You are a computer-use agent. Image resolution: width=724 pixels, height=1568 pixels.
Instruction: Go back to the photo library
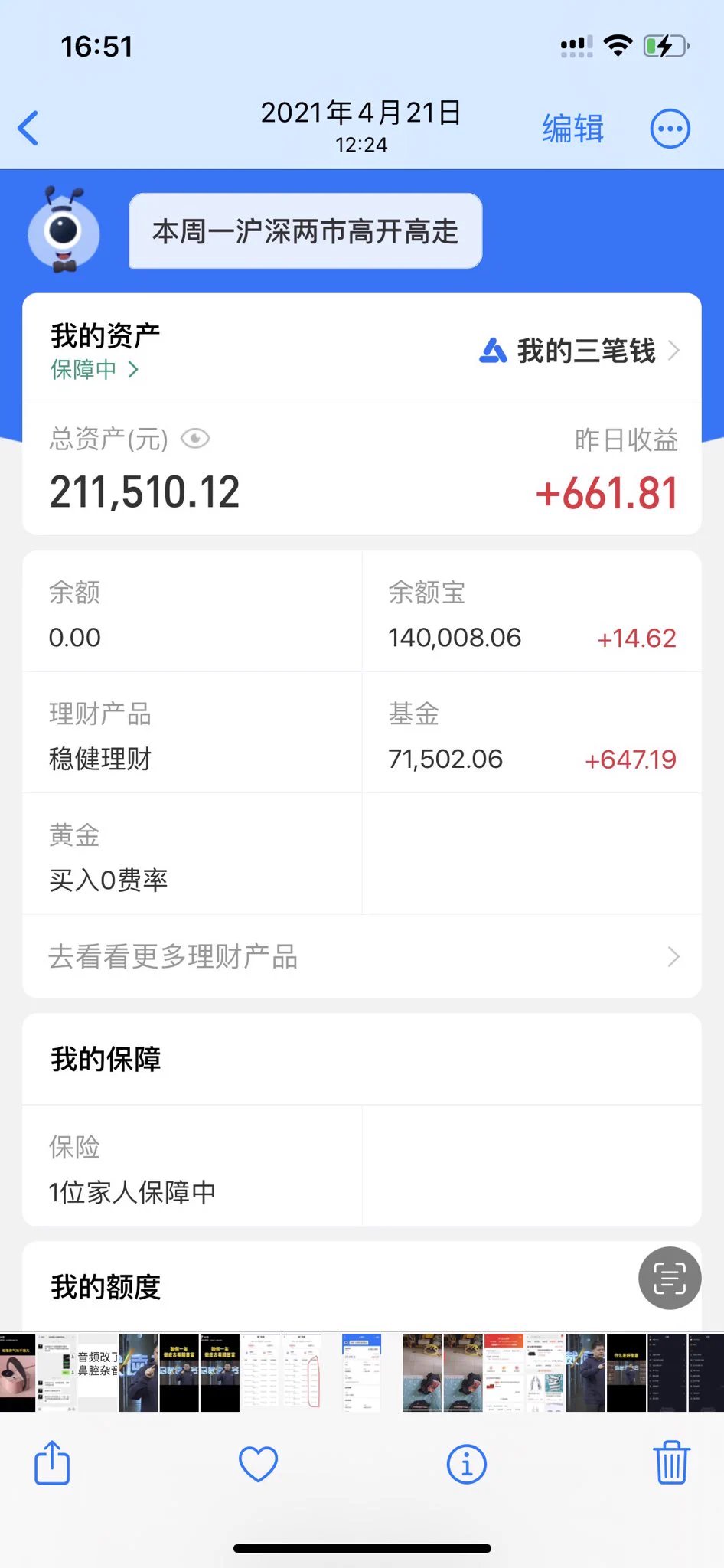(28, 128)
